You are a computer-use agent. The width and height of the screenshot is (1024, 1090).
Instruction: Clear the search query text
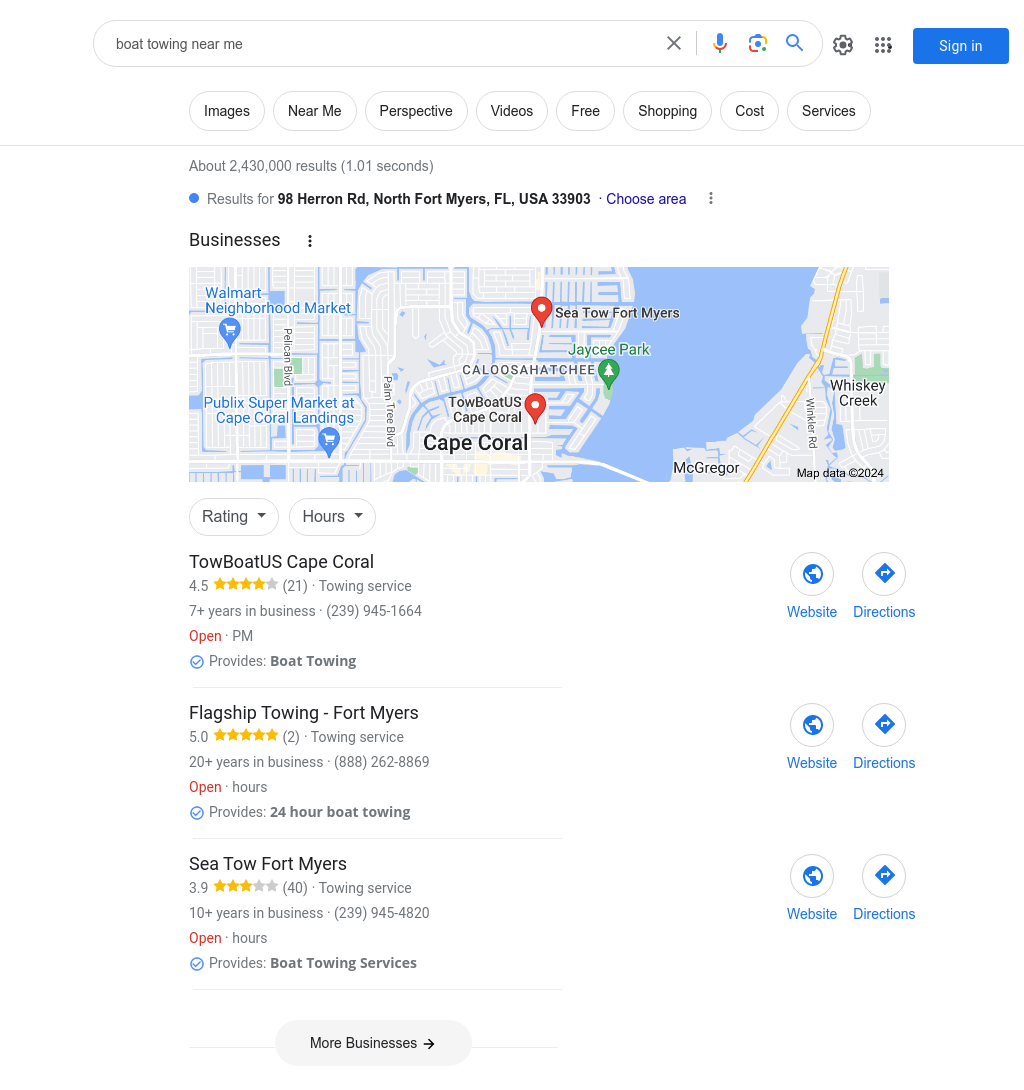tap(674, 44)
